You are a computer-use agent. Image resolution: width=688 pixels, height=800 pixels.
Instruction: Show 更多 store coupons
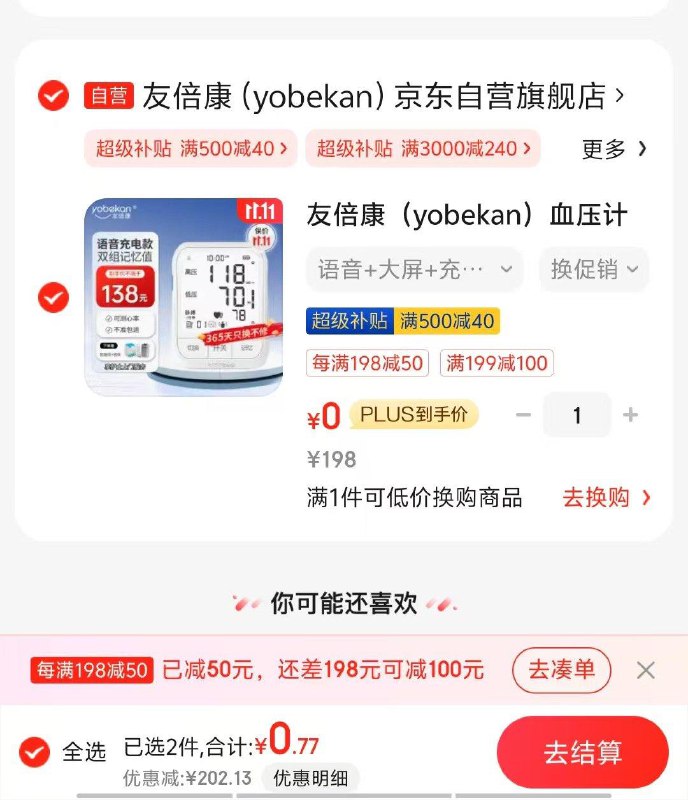tap(614, 149)
